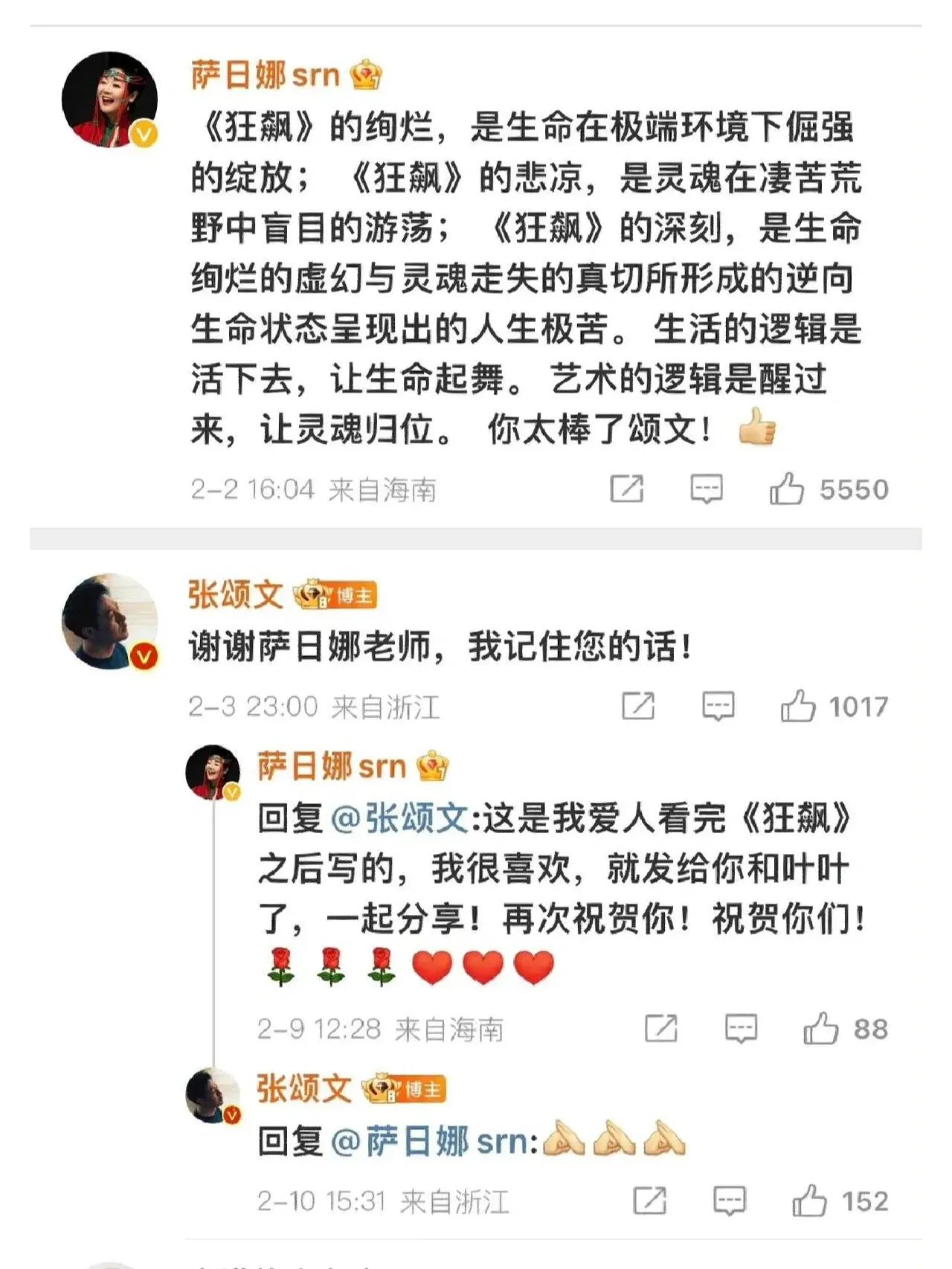952x1269 pixels.
Task: Like 张颂文's reply posted 2-10 15:31
Action: click(x=809, y=1201)
